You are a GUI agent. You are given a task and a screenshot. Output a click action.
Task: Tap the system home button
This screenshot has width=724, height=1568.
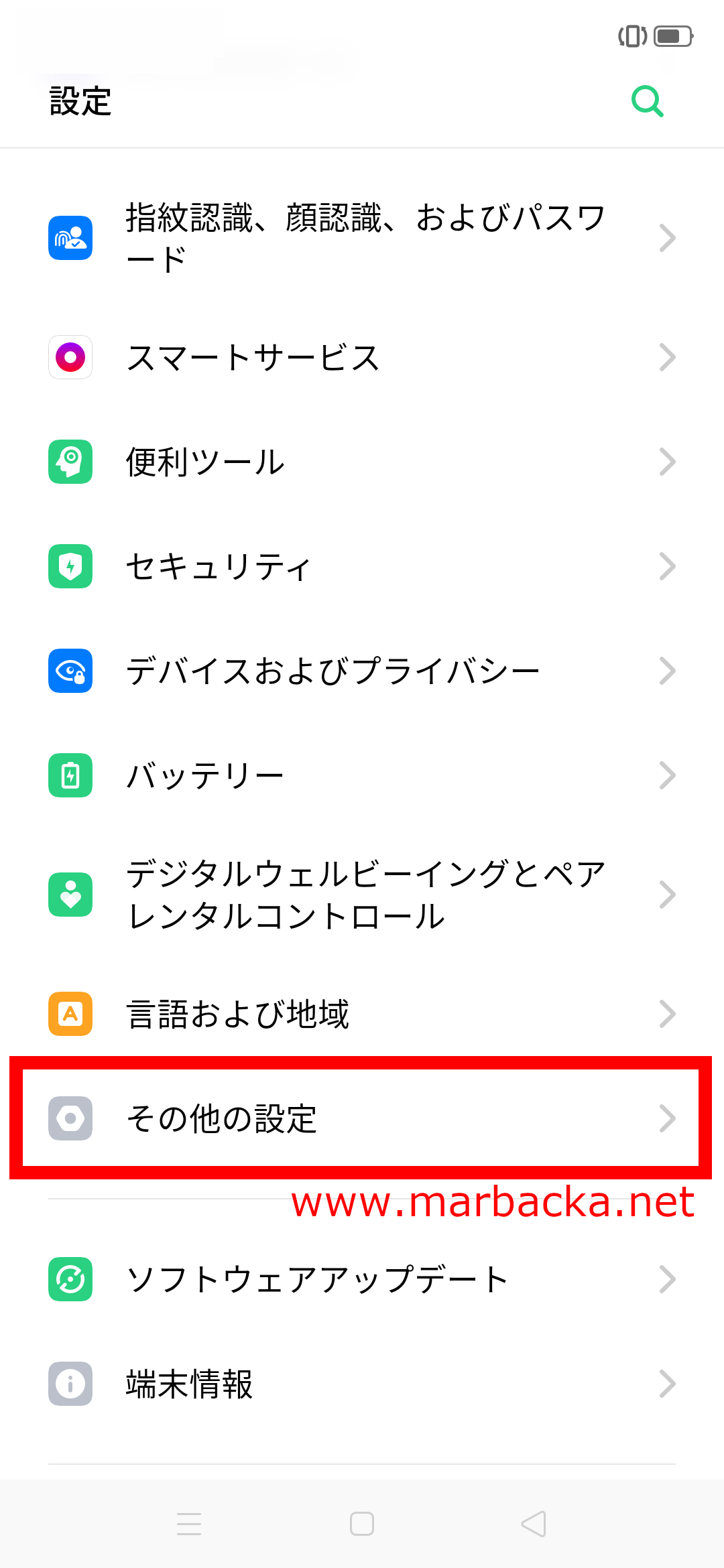(x=362, y=1524)
